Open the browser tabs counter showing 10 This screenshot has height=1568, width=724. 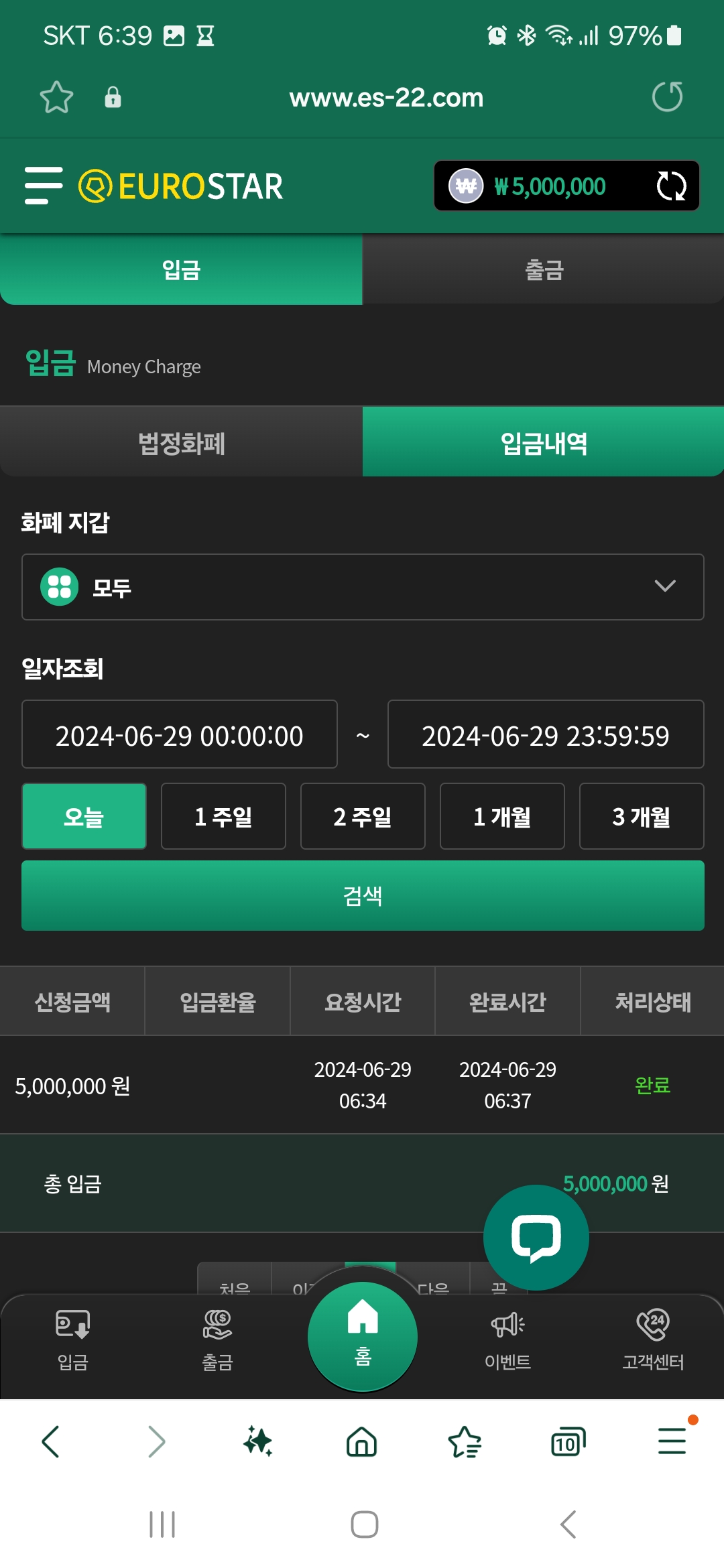(568, 1441)
